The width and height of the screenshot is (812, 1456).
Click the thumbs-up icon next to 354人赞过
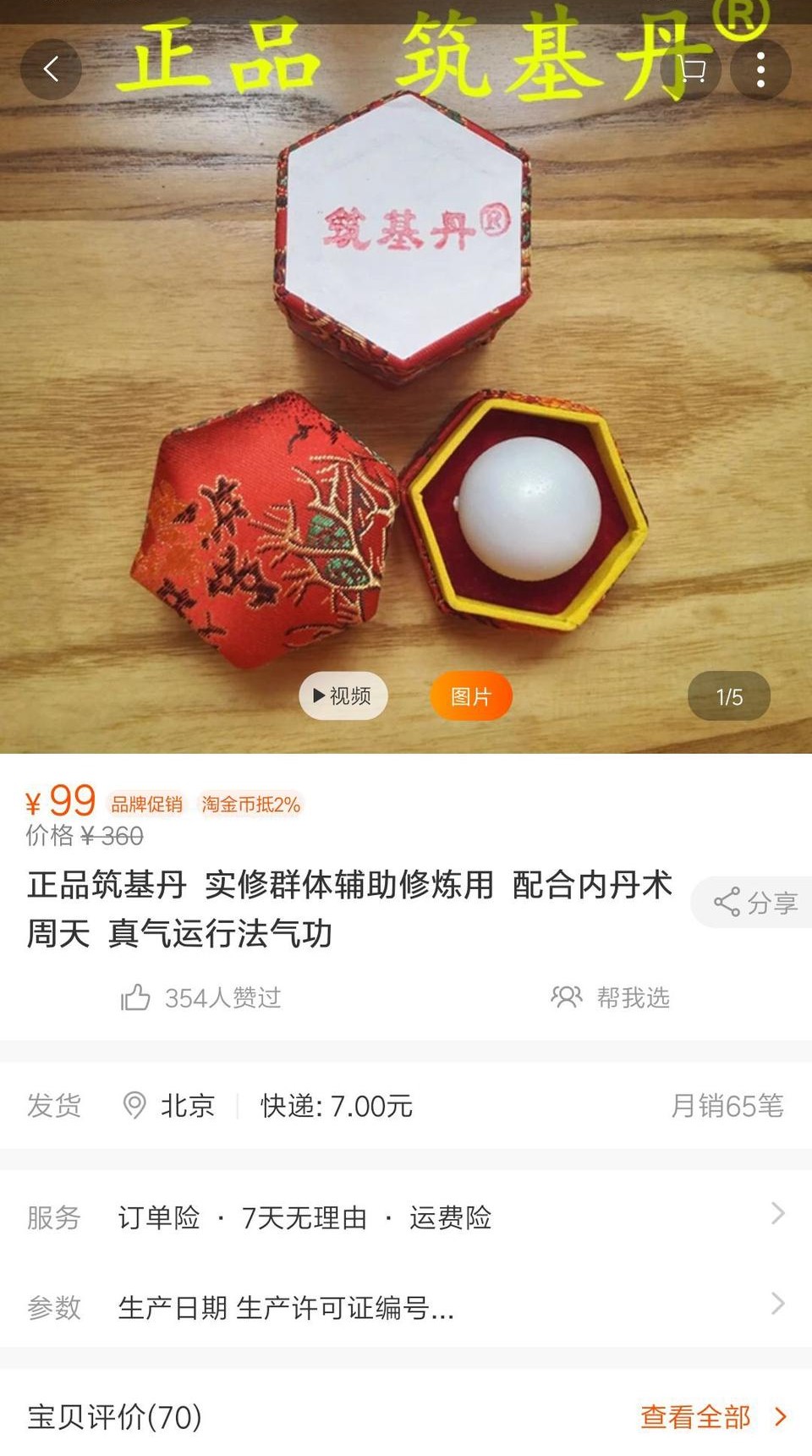tap(137, 998)
